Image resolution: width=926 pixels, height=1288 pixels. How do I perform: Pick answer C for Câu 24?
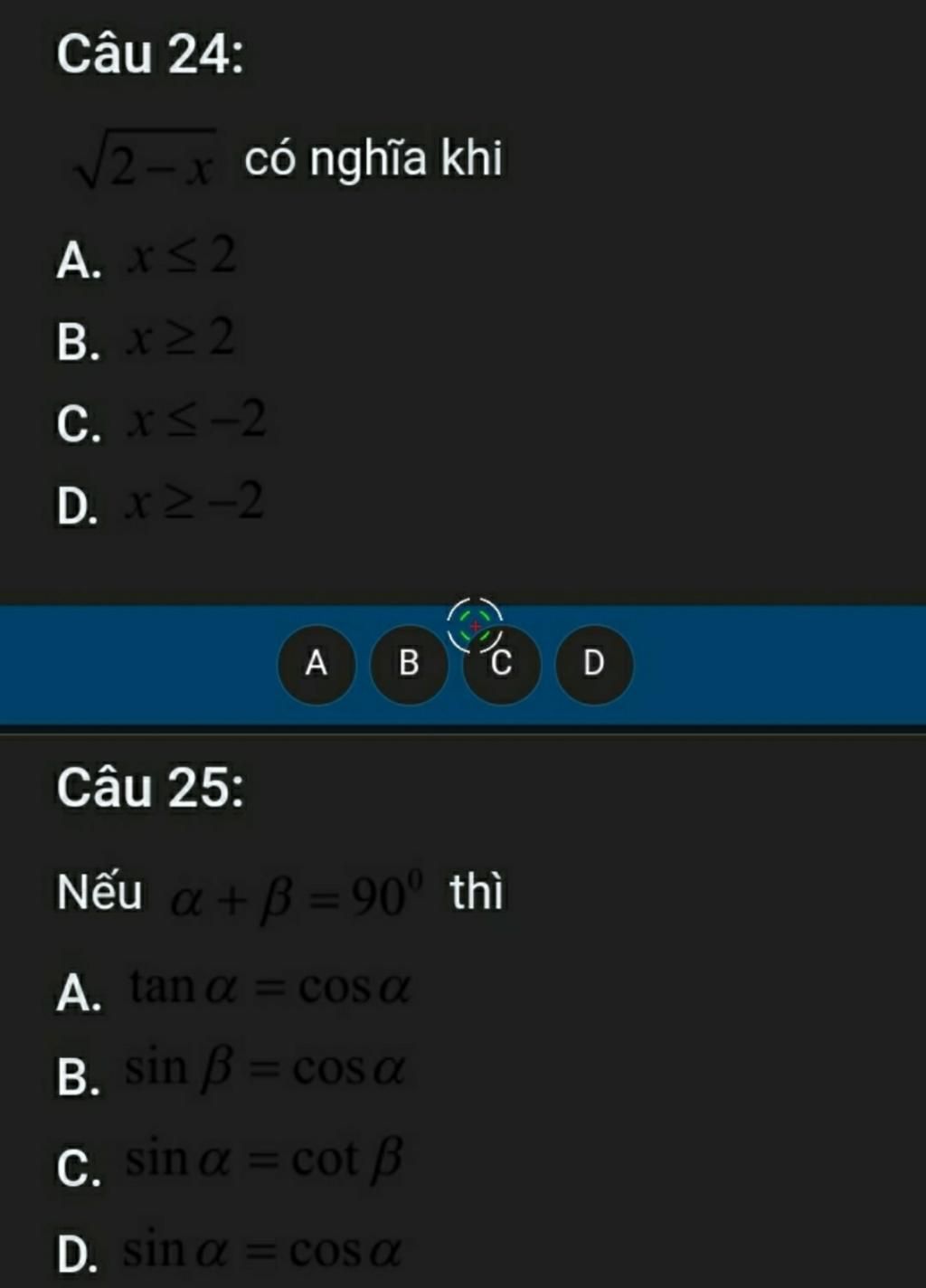click(x=503, y=666)
